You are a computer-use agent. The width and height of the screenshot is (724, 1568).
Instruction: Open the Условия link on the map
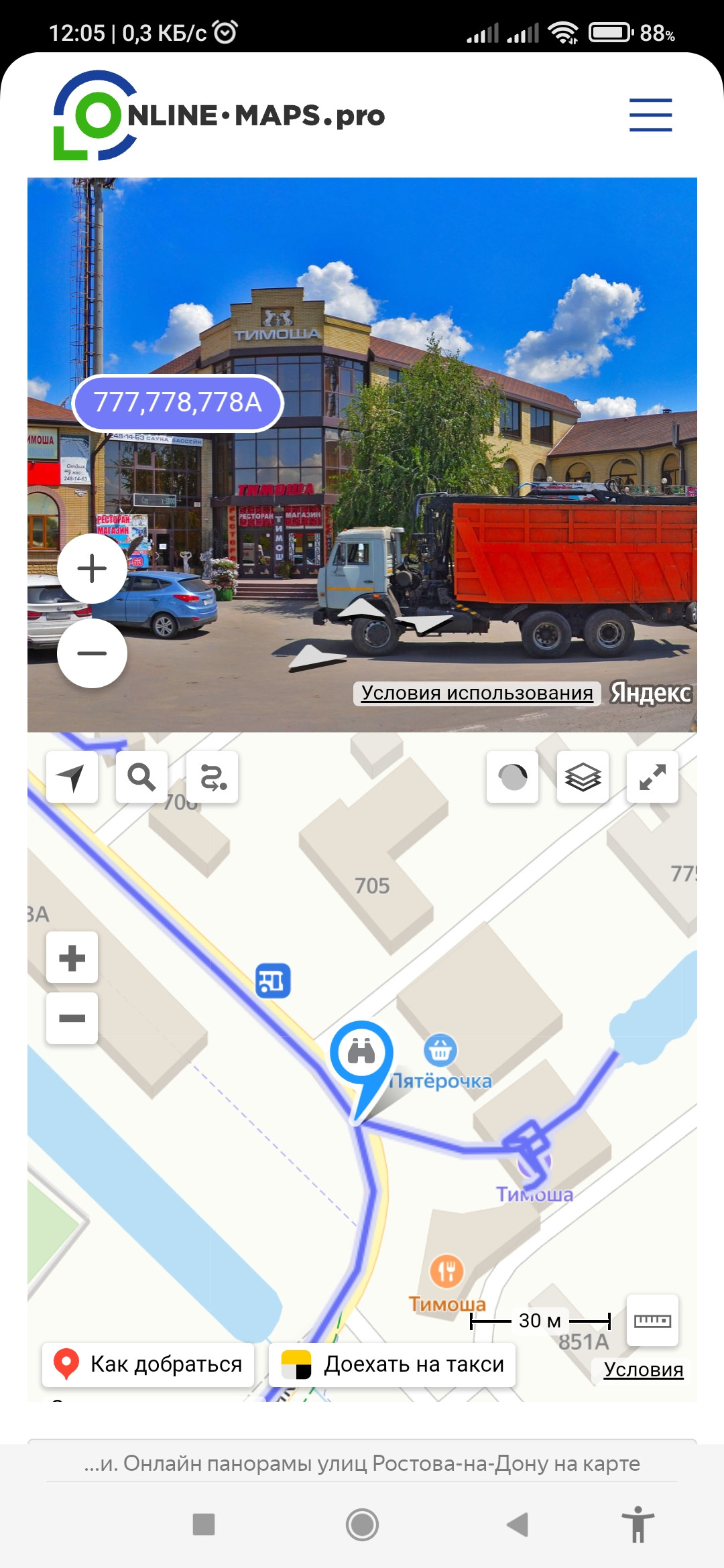(x=643, y=1370)
